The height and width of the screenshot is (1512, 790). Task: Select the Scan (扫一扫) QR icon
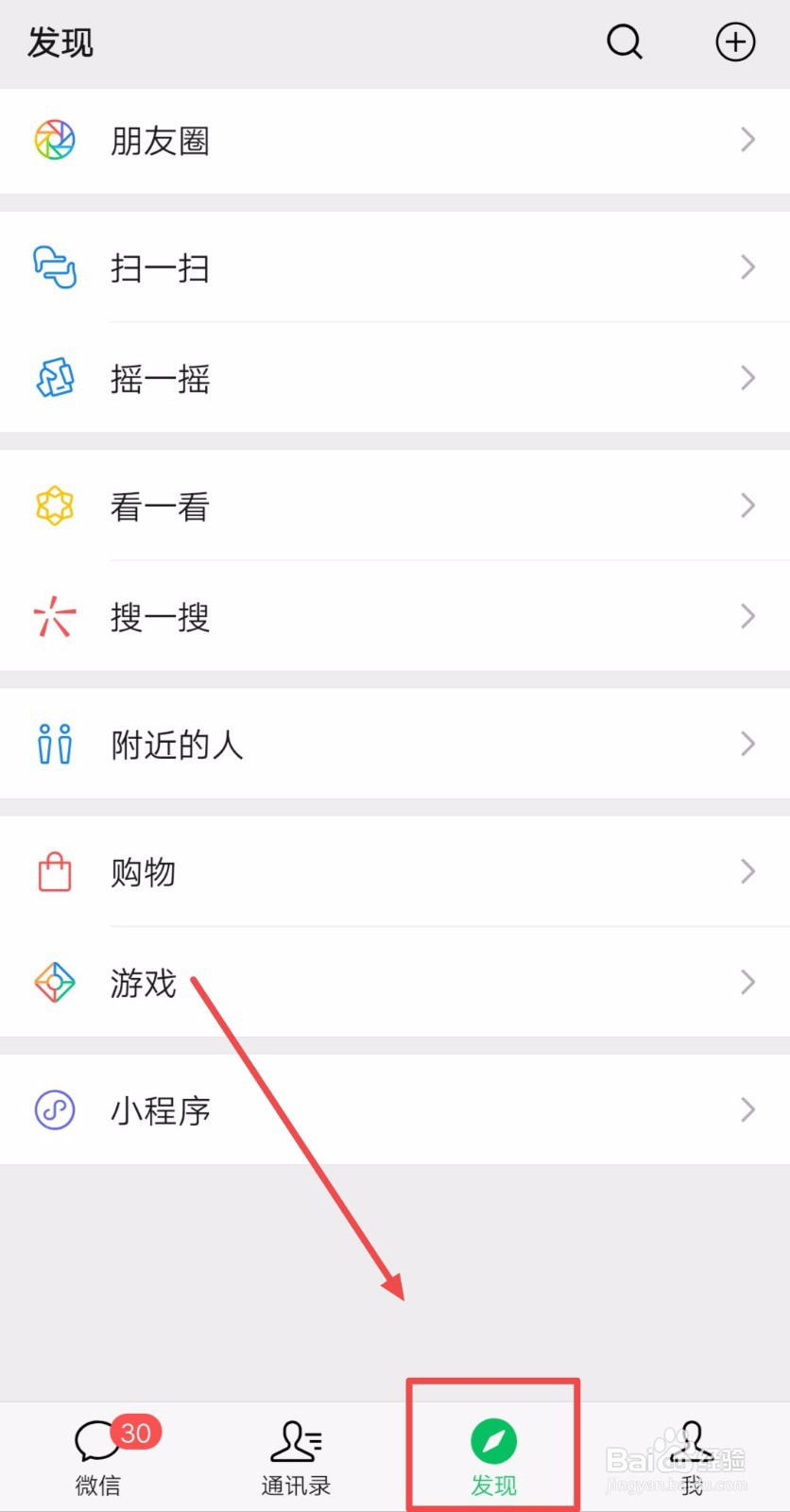pos(54,267)
